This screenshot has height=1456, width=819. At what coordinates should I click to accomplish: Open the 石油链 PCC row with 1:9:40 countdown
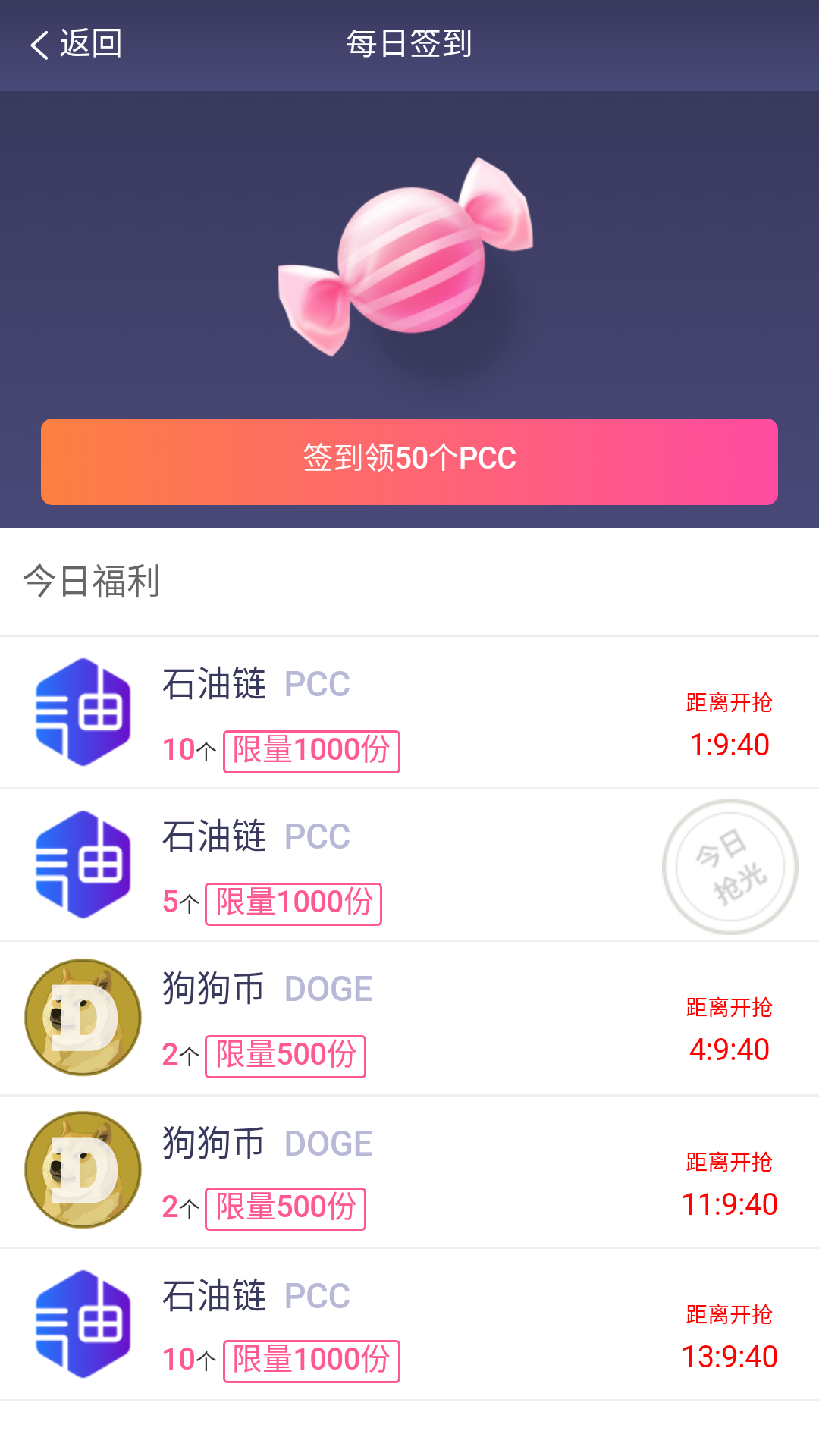point(409,713)
